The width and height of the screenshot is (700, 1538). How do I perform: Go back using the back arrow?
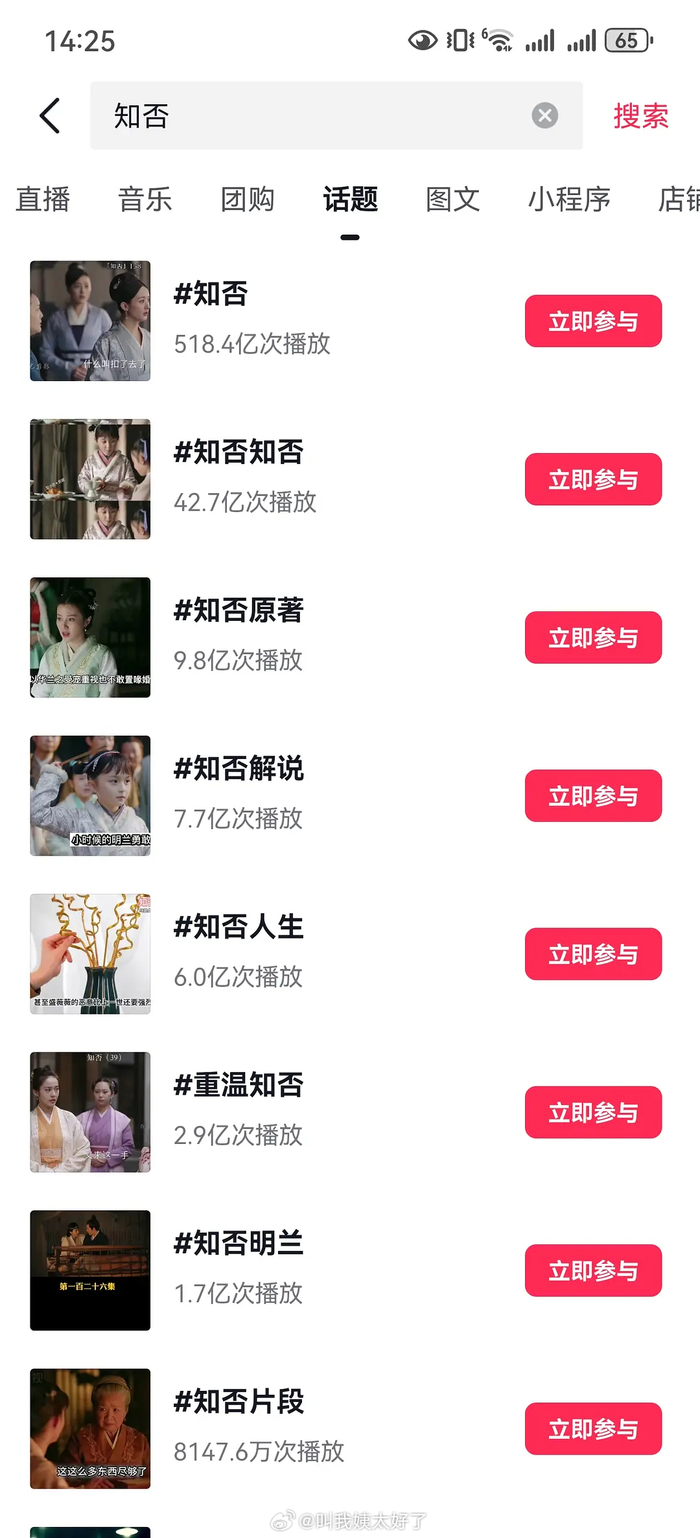click(50, 116)
